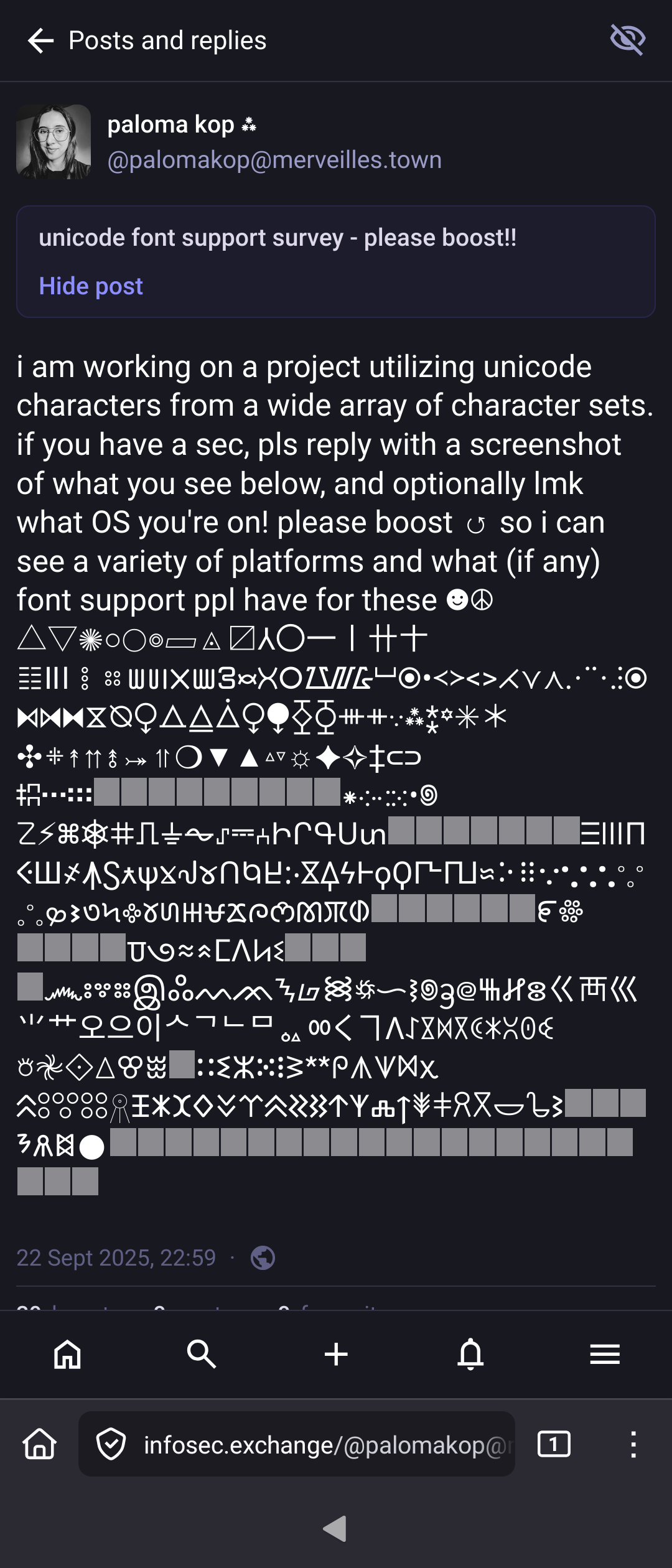This screenshot has width=672, height=1568.
Task: Open the browser tabs switcher
Action: pyautogui.click(x=554, y=1444)
